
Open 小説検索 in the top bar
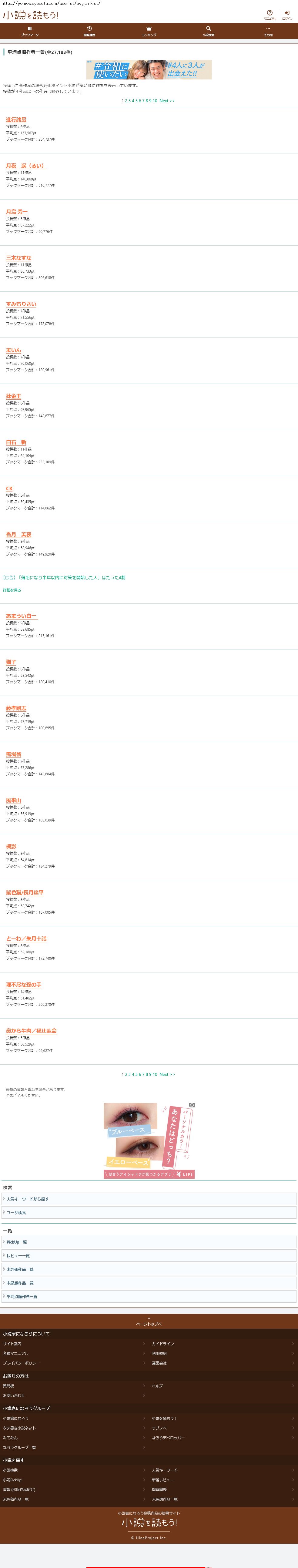[x=209, y=31]
